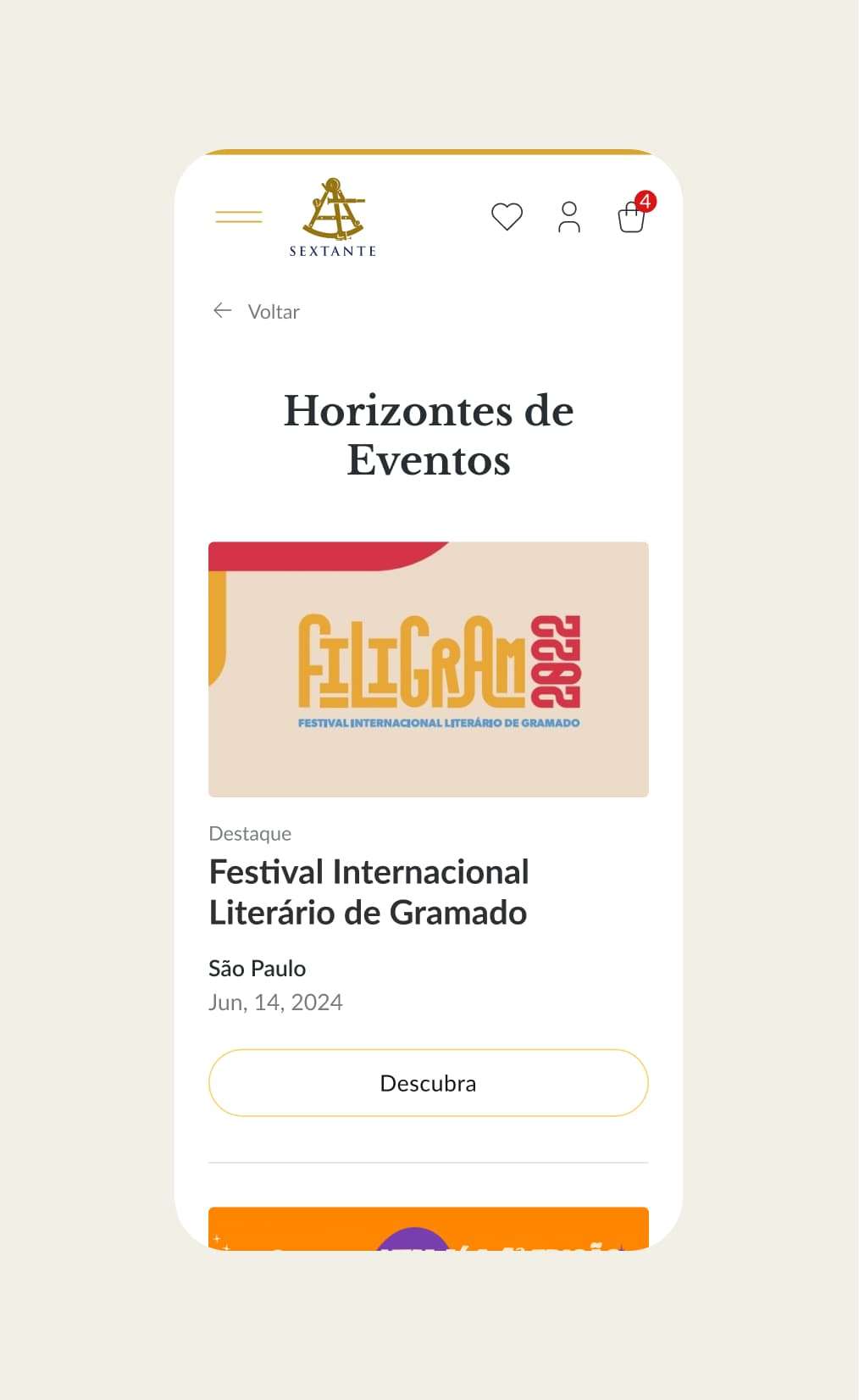859x1400 pixels.
Task: Open the wishlist heart icon
Action: coord(507,217)
